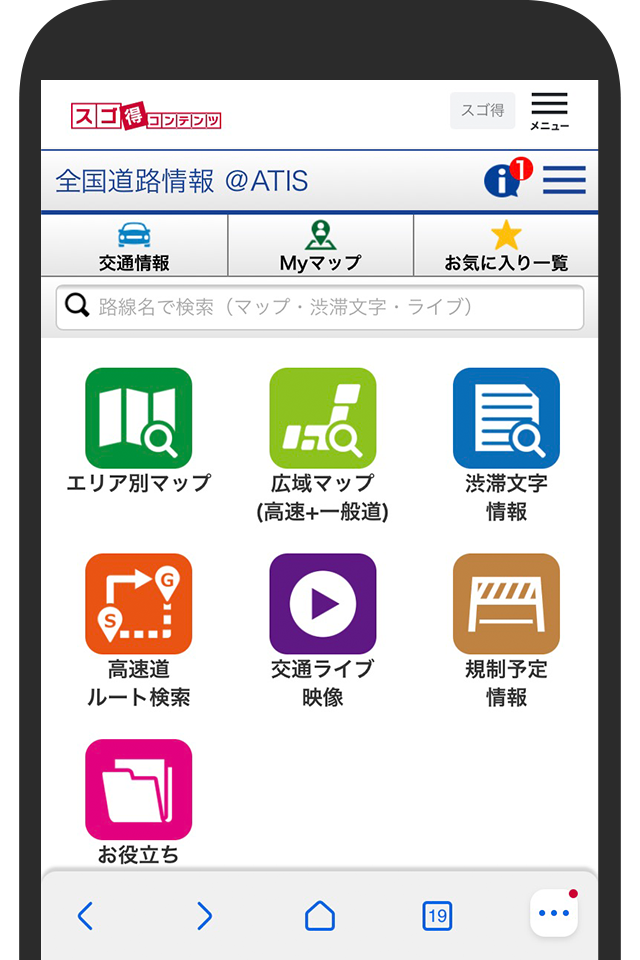The height and width of the screenshot is (960, 640).
Task: Go forward in the browser
Action: coord(204,915)
